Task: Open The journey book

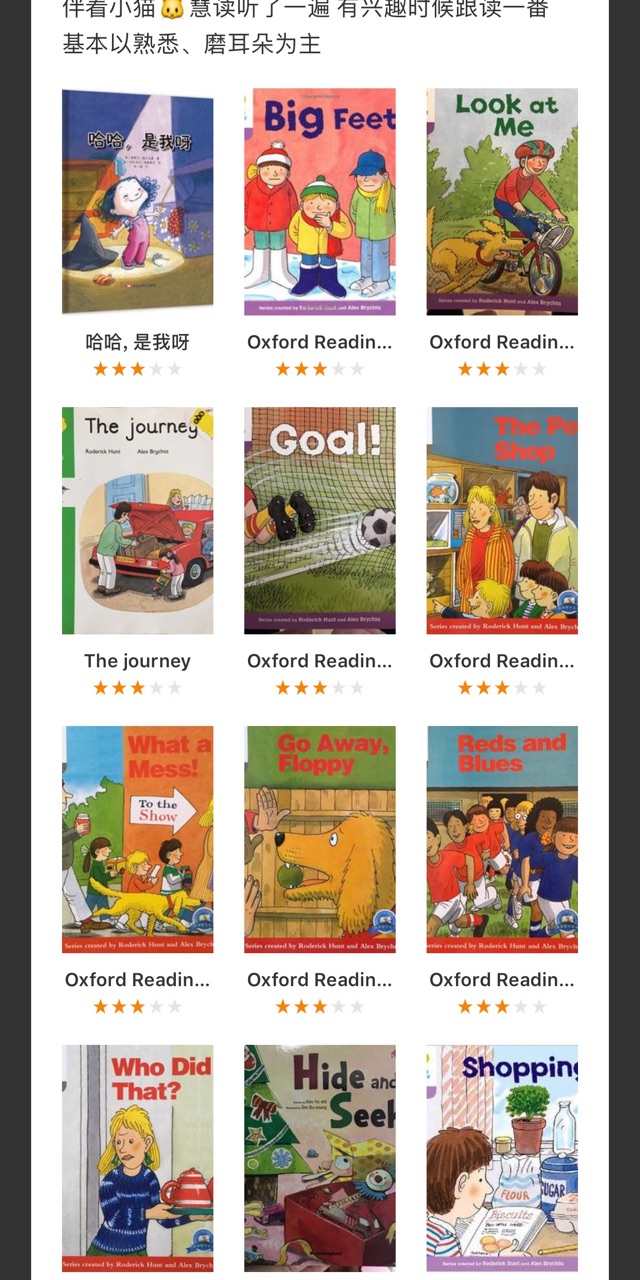Action: point(138,520)
